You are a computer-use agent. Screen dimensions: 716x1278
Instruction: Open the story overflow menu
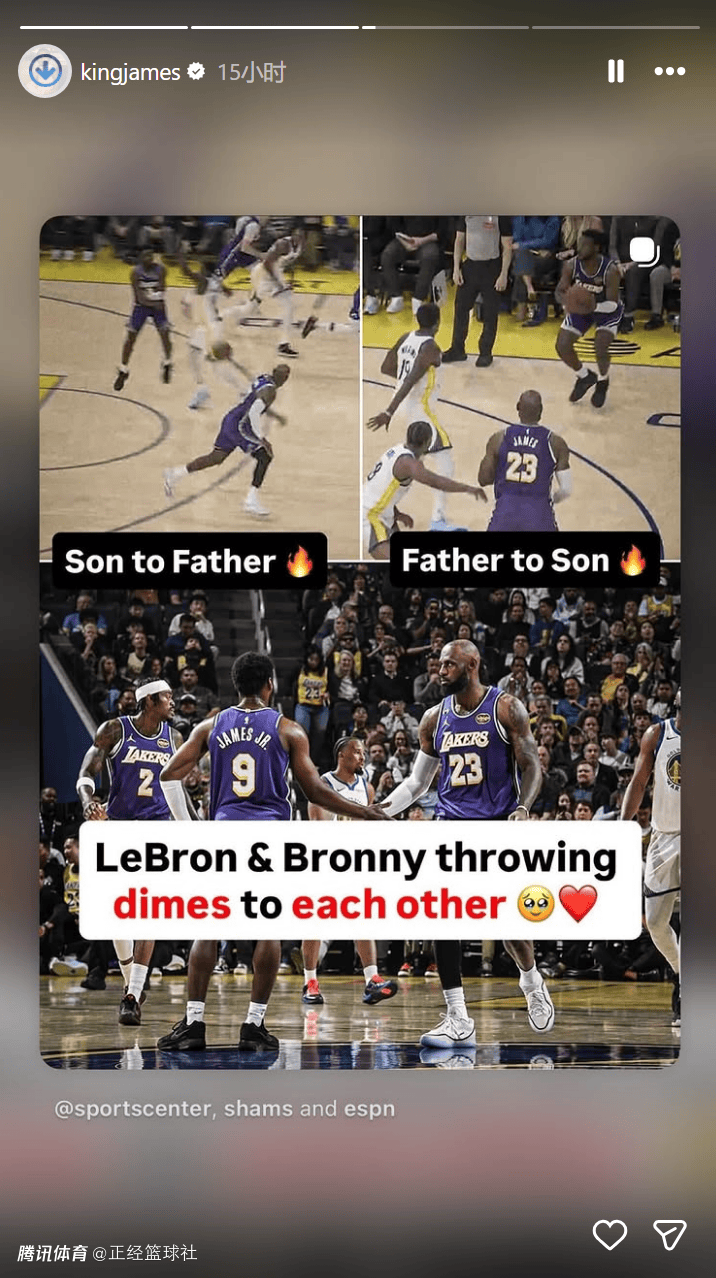click(x=669, y=71)
